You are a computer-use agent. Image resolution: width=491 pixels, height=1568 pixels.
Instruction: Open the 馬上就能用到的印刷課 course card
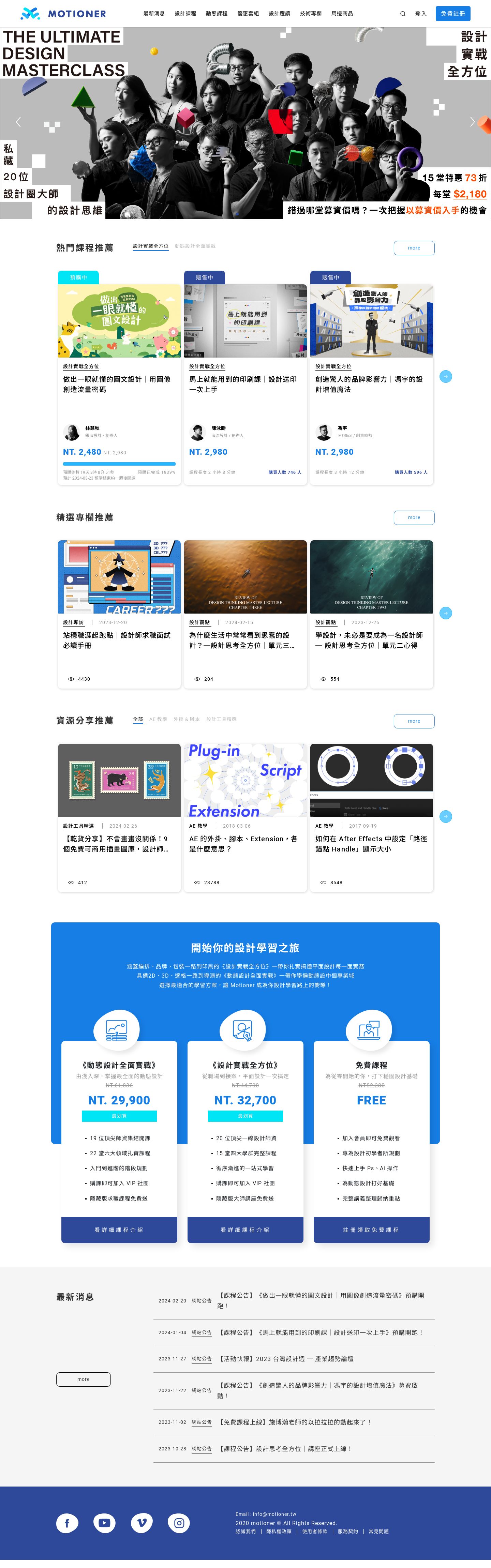tap(245, 377)
